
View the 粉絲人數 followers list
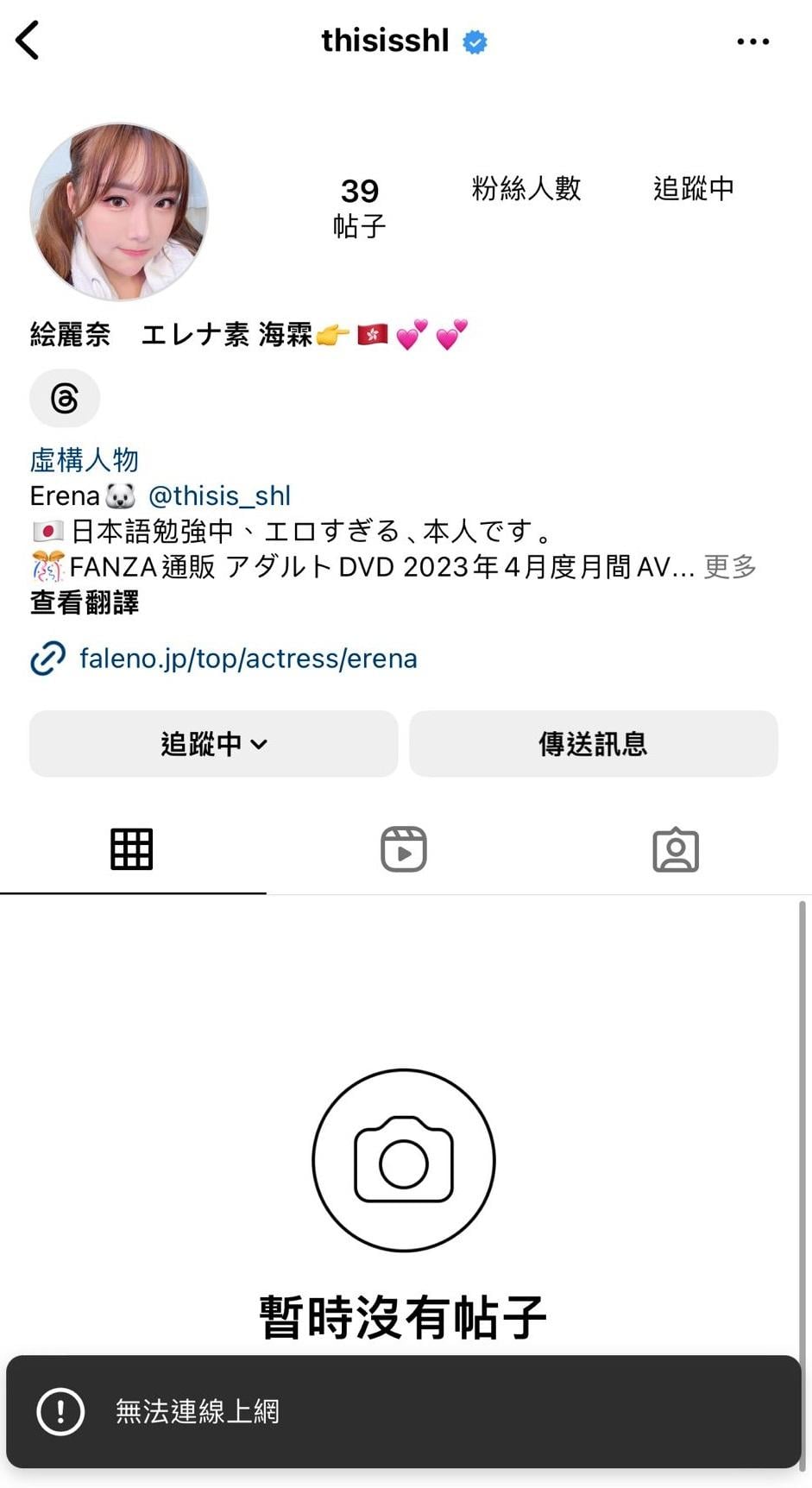click(x=526, y=189)
